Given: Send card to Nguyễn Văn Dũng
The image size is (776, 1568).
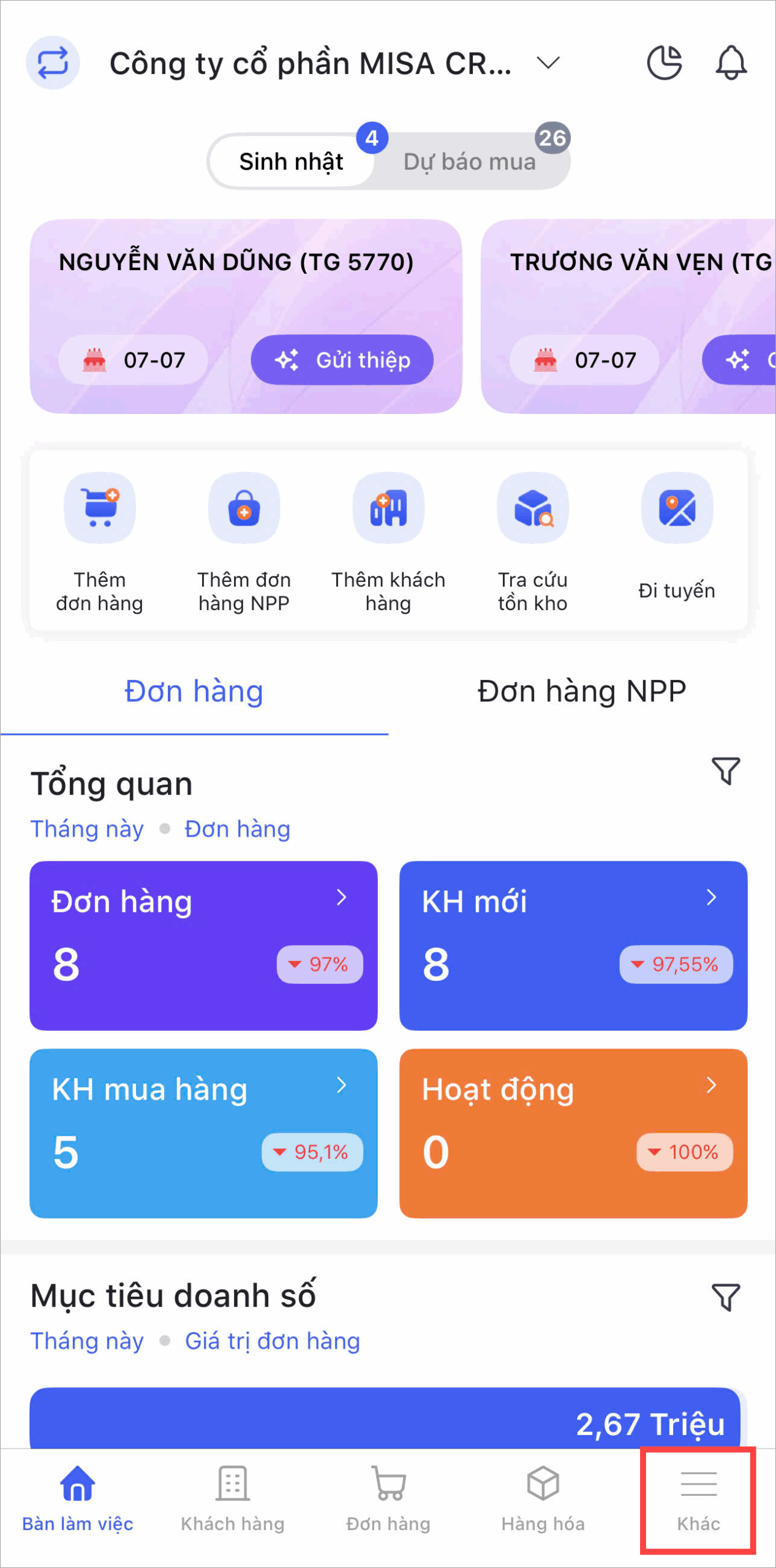Looking at the screenshot, I should click(x=342, y=360).
